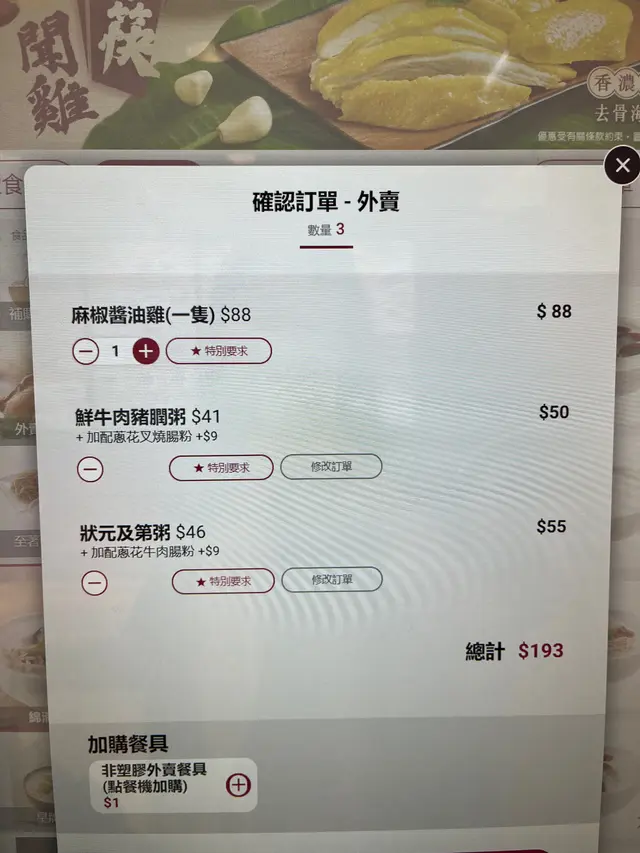Remove 鮮牛肉豬膶粥 from the order
The width and height of the screenshot is (640, 853).
(x=90, y=468)
